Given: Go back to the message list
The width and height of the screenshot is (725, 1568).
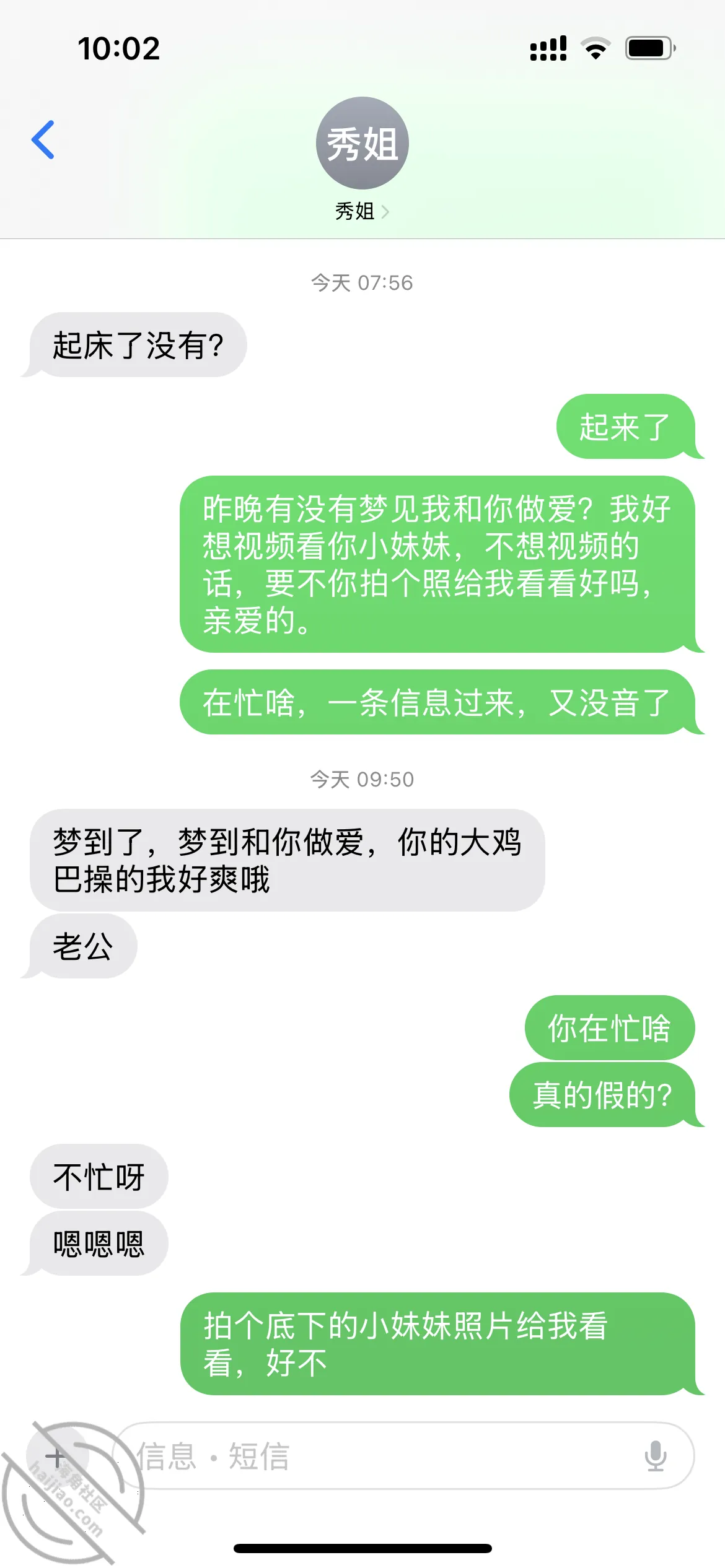Looking at the screenshot, I should [x=43, y=140].
